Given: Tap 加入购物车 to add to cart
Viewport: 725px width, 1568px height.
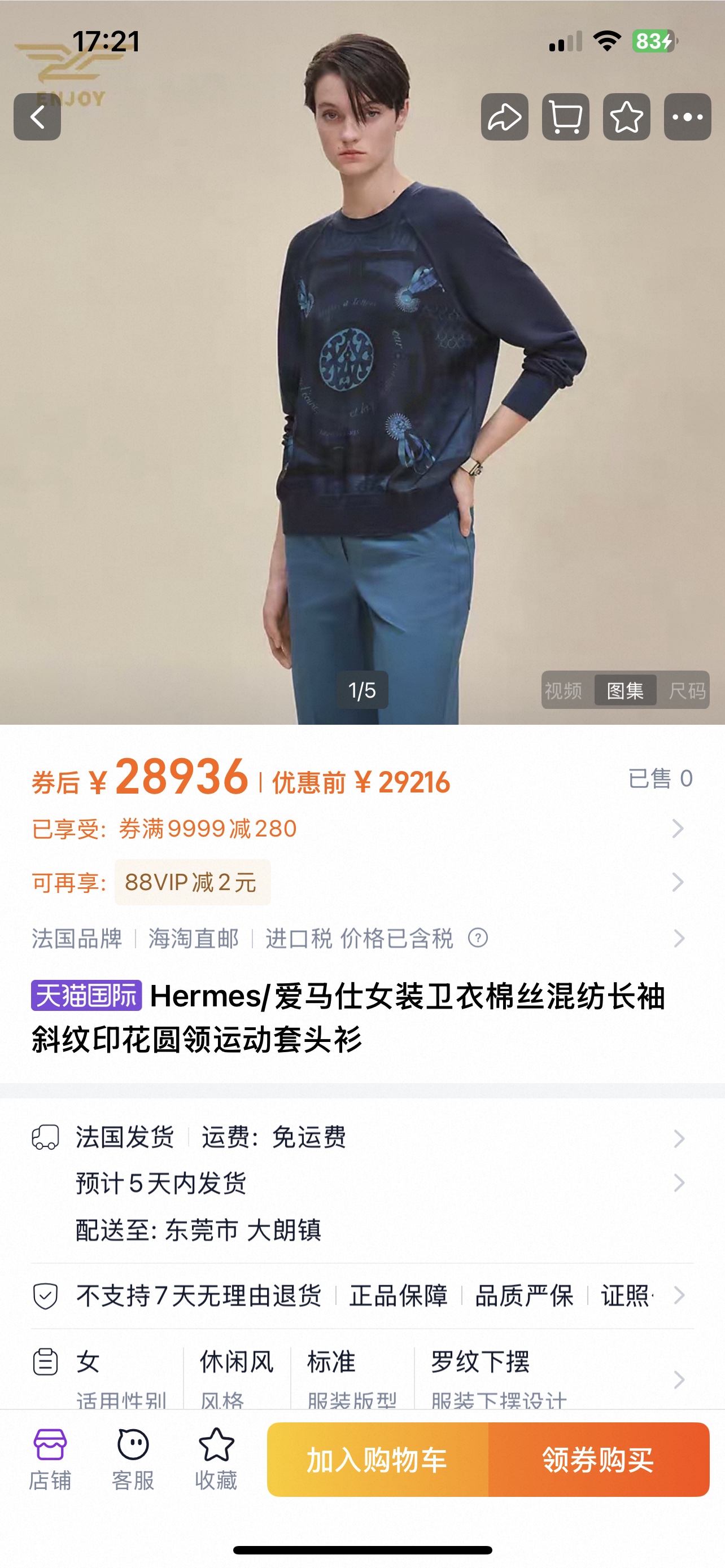Looking at the screenshot, I should tap(377, 1460).
